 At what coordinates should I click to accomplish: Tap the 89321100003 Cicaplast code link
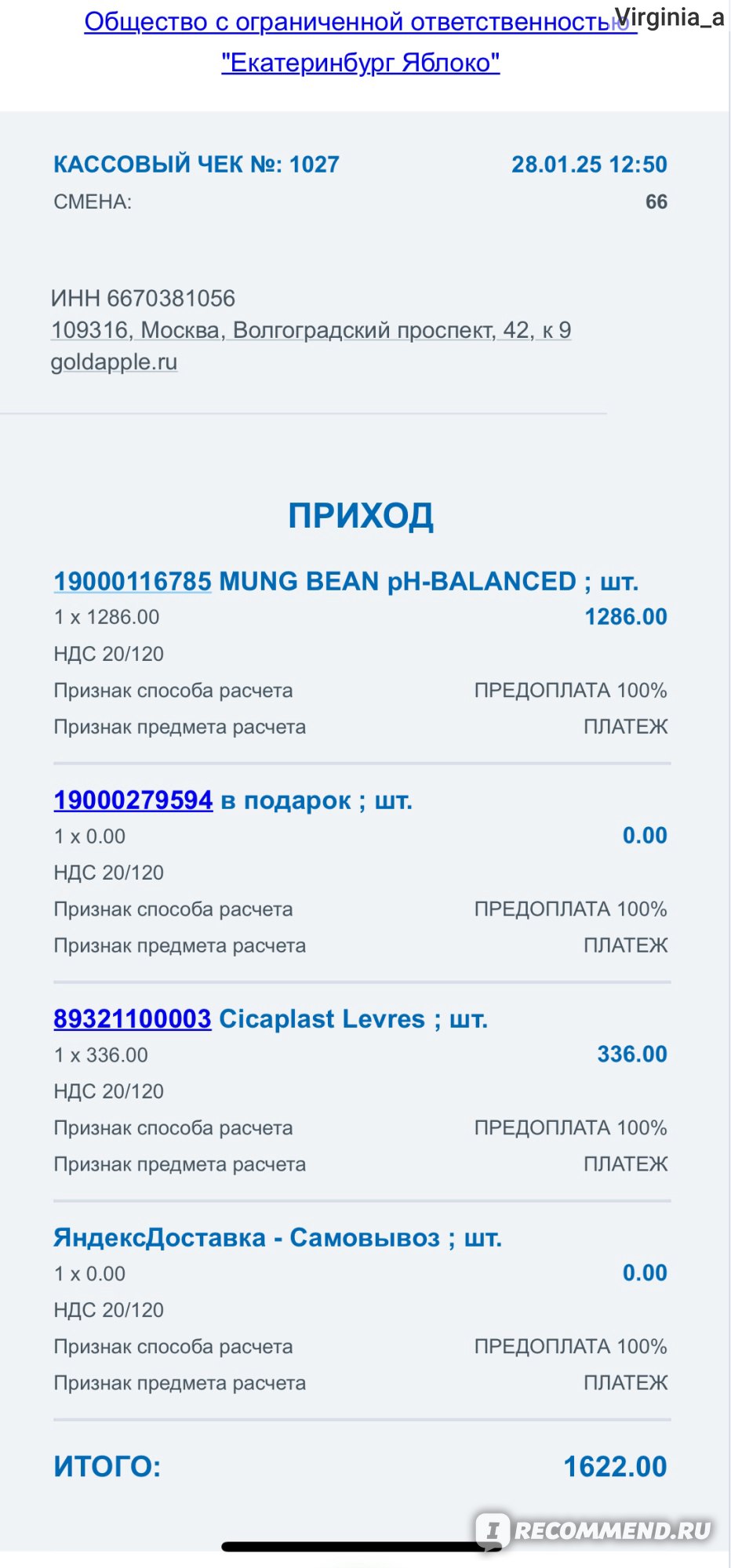pos(133,1019)
